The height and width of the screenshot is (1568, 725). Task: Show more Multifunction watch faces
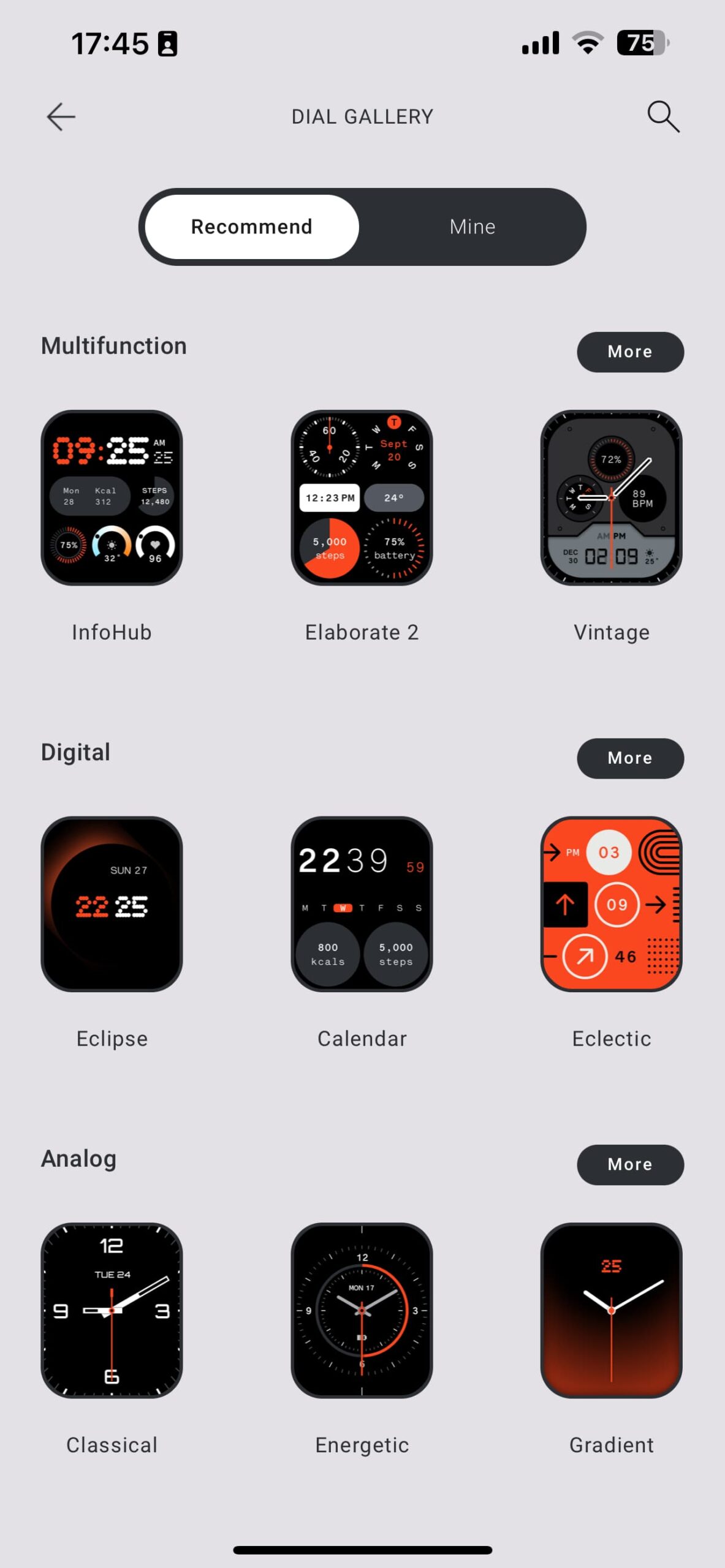click(630, 352)
